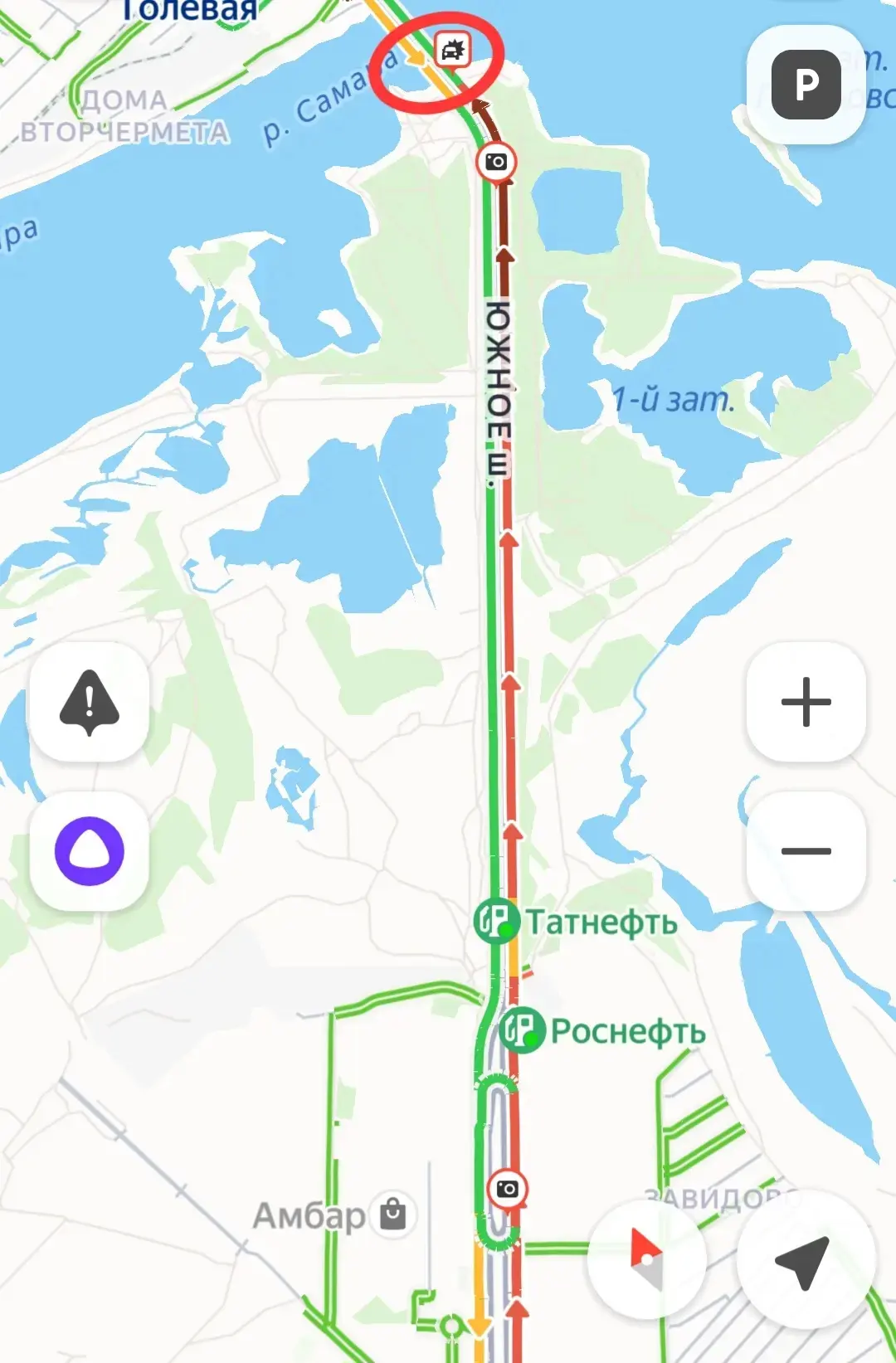Zoom in on the map

click(x=806, y=702)
